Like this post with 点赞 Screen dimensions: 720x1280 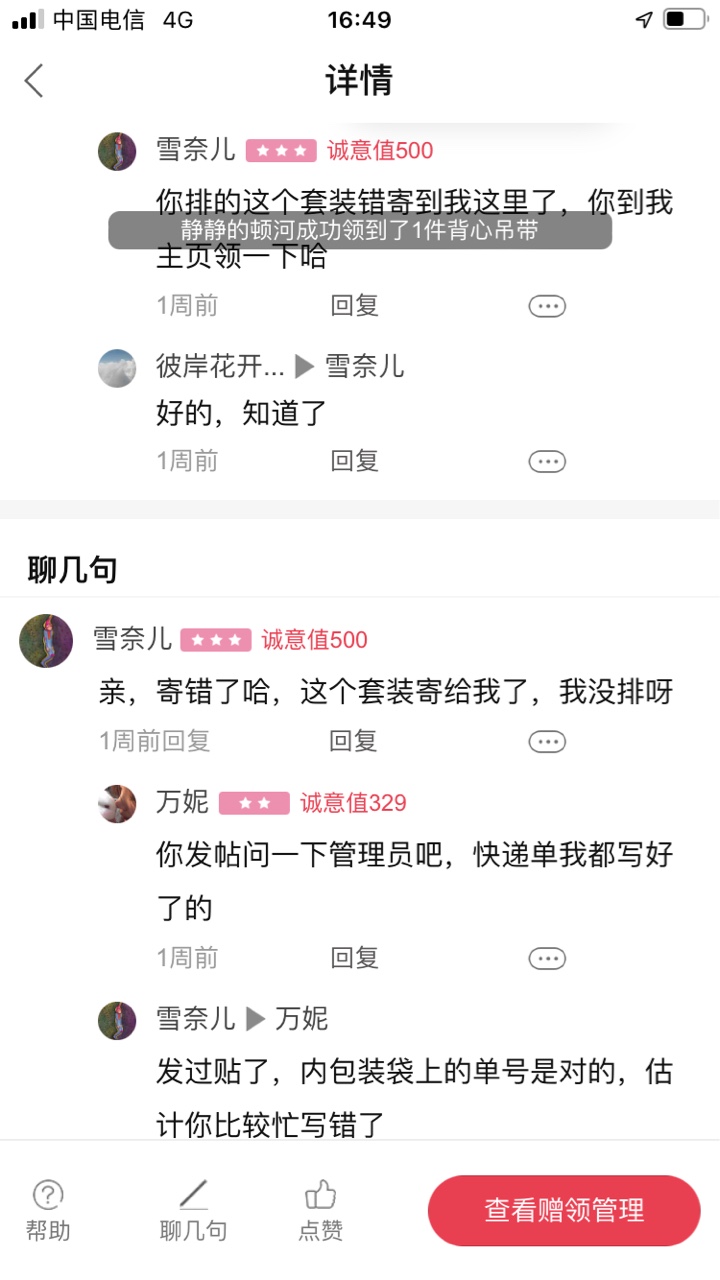coord(320,1210)
